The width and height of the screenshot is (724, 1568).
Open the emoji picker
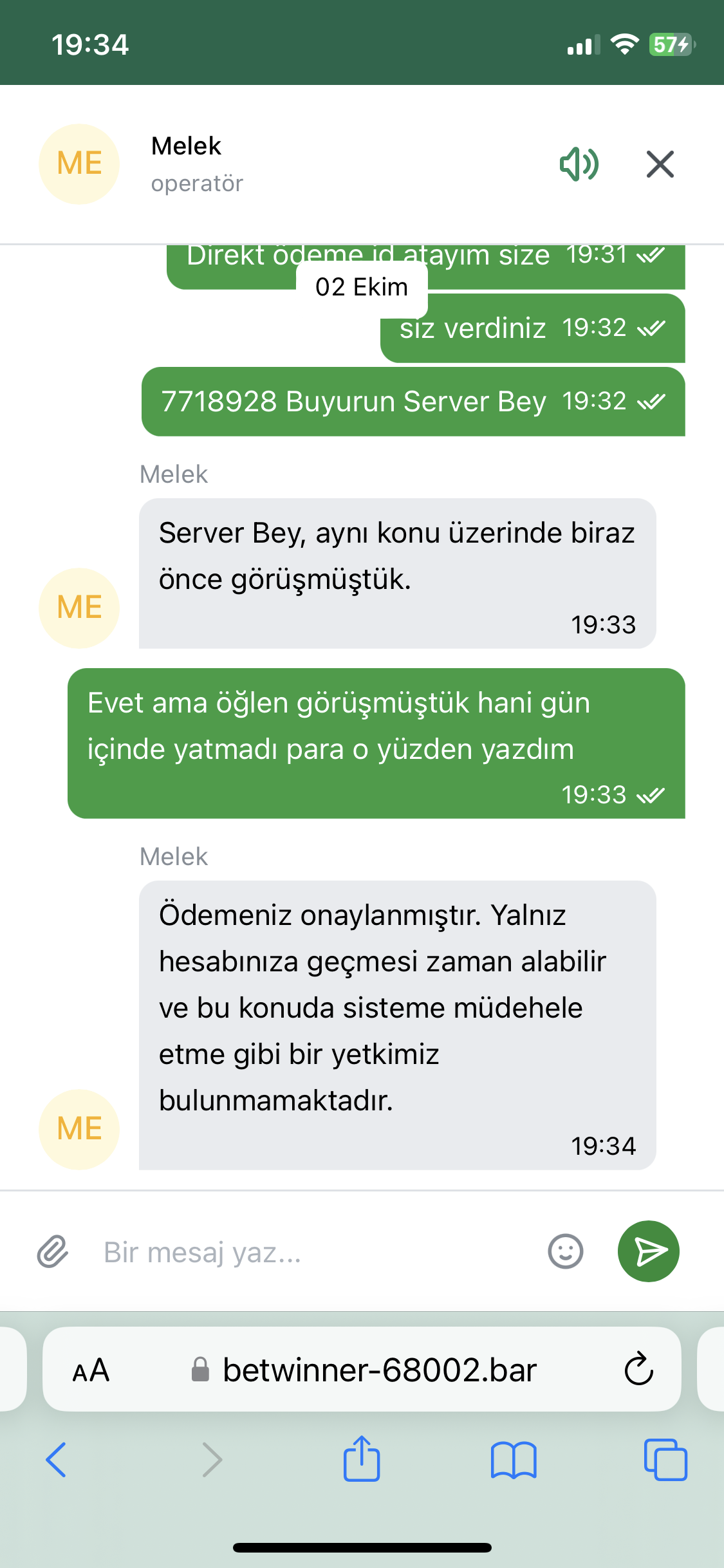coord(565,1251)
